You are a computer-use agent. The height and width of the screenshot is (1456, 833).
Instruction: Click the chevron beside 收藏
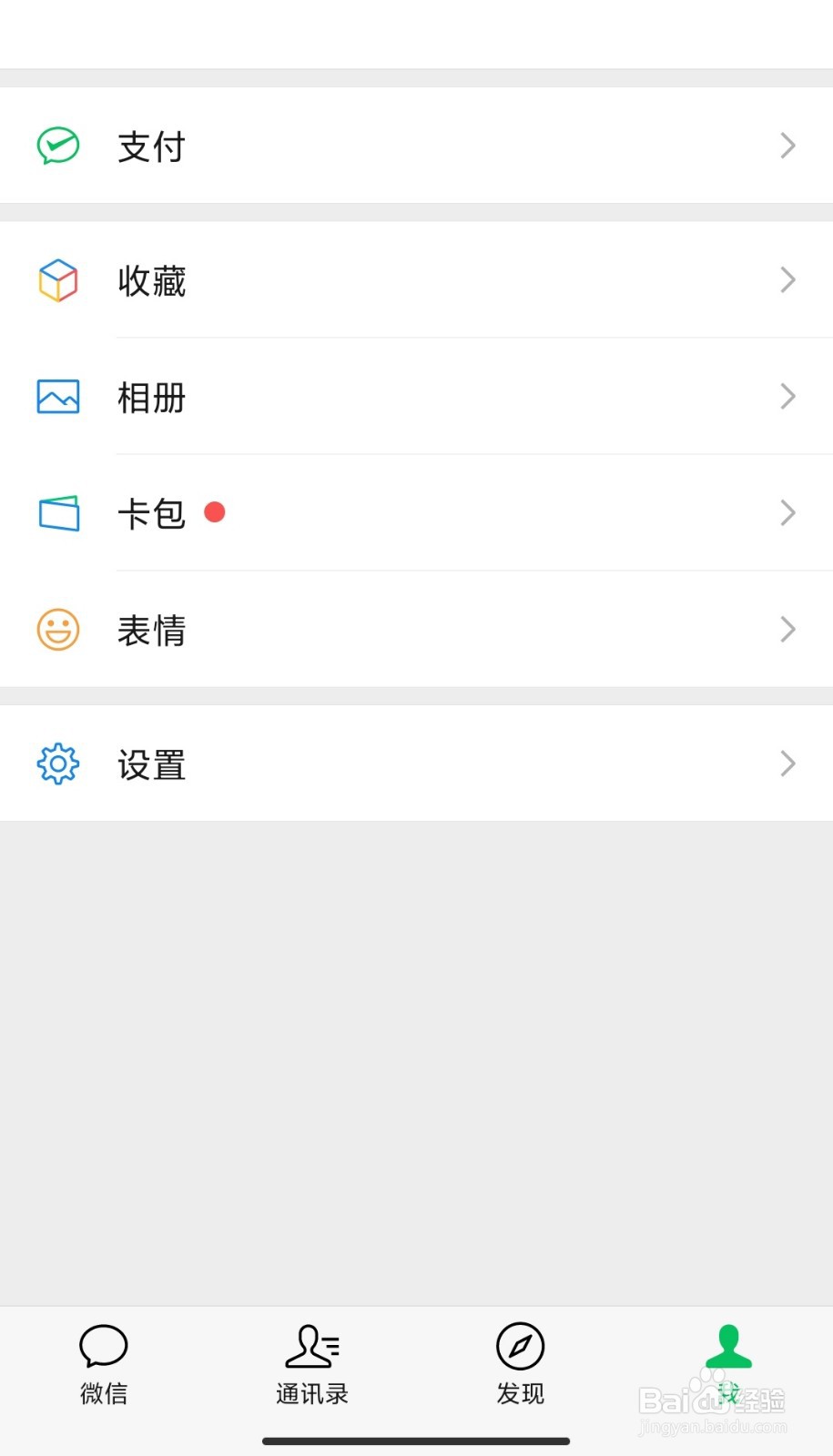[x=787, y=280]
